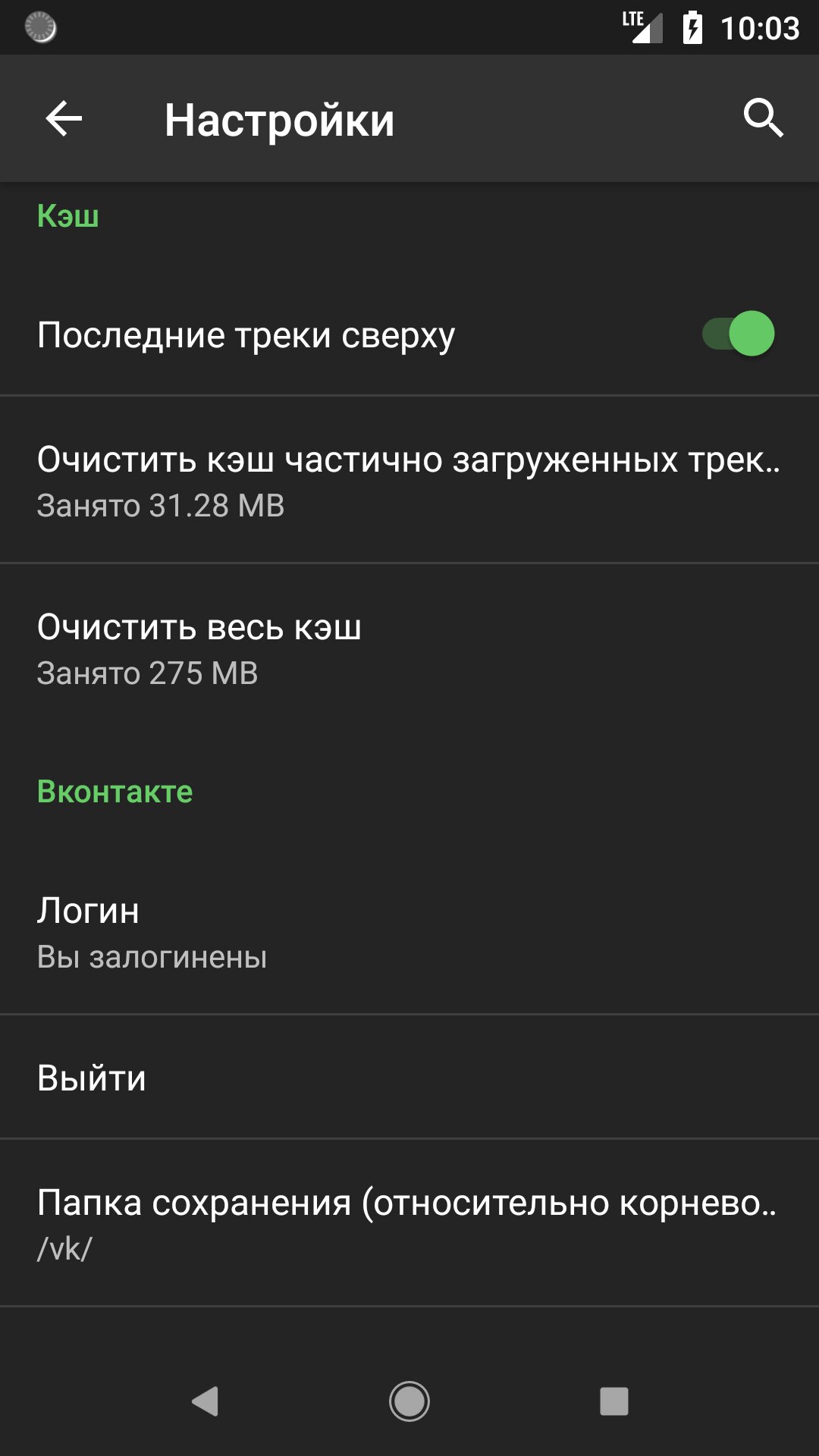The height and width of the screenshot is (1456, 819).
Task: Tap the system home button
Action: [409, 1401]
